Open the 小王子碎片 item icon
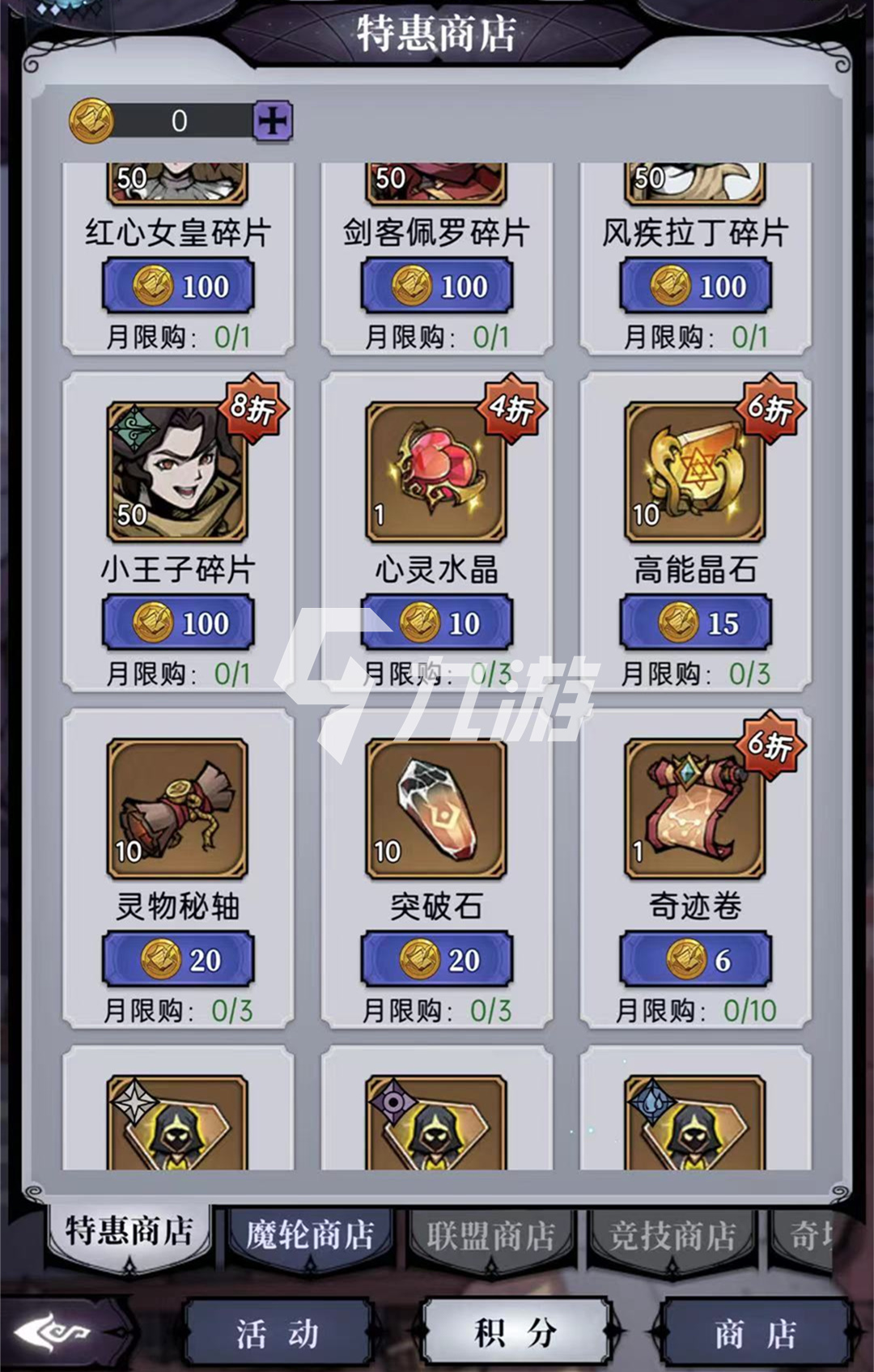Viewport: 874px width, 1372px height. click(177, 472)
